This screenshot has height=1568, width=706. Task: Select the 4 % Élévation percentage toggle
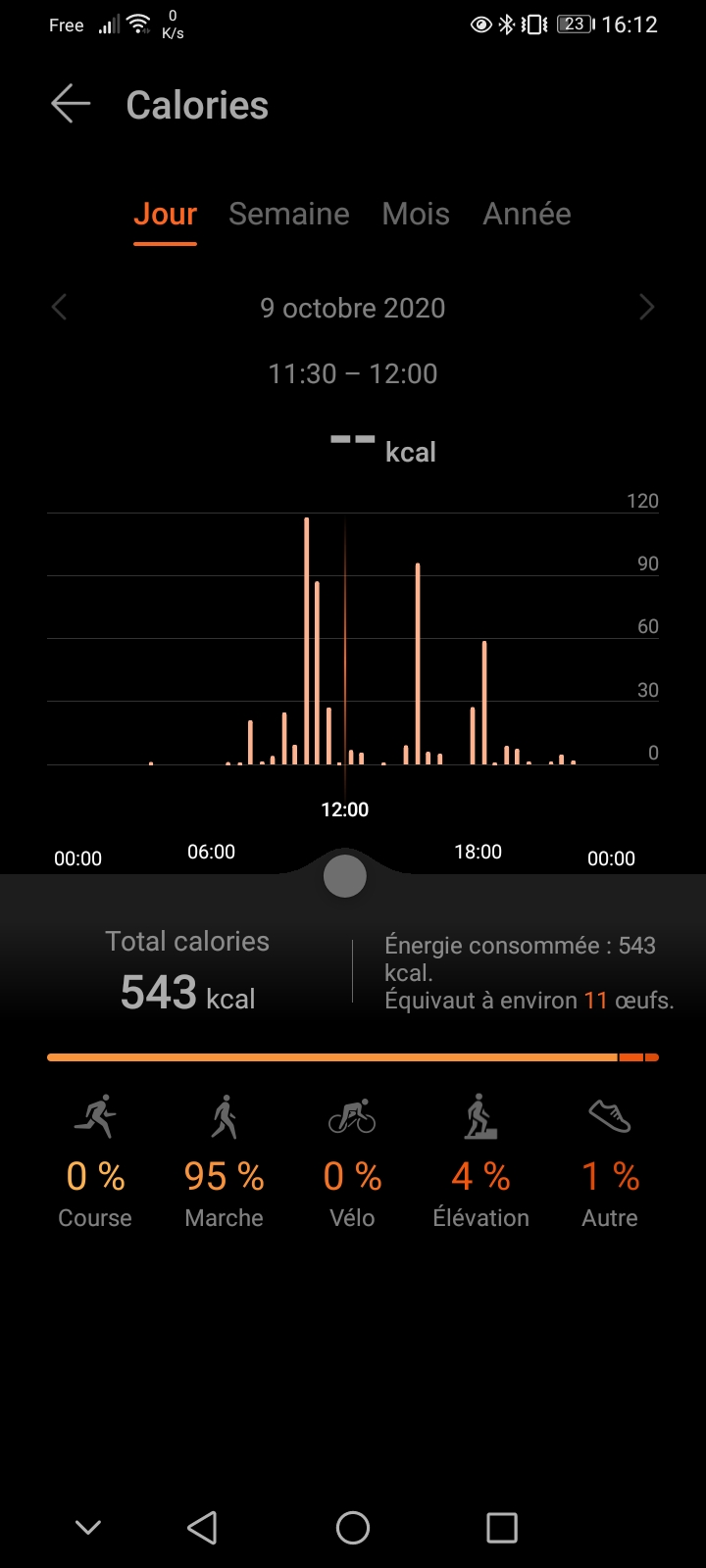(x=480, y=1174)
